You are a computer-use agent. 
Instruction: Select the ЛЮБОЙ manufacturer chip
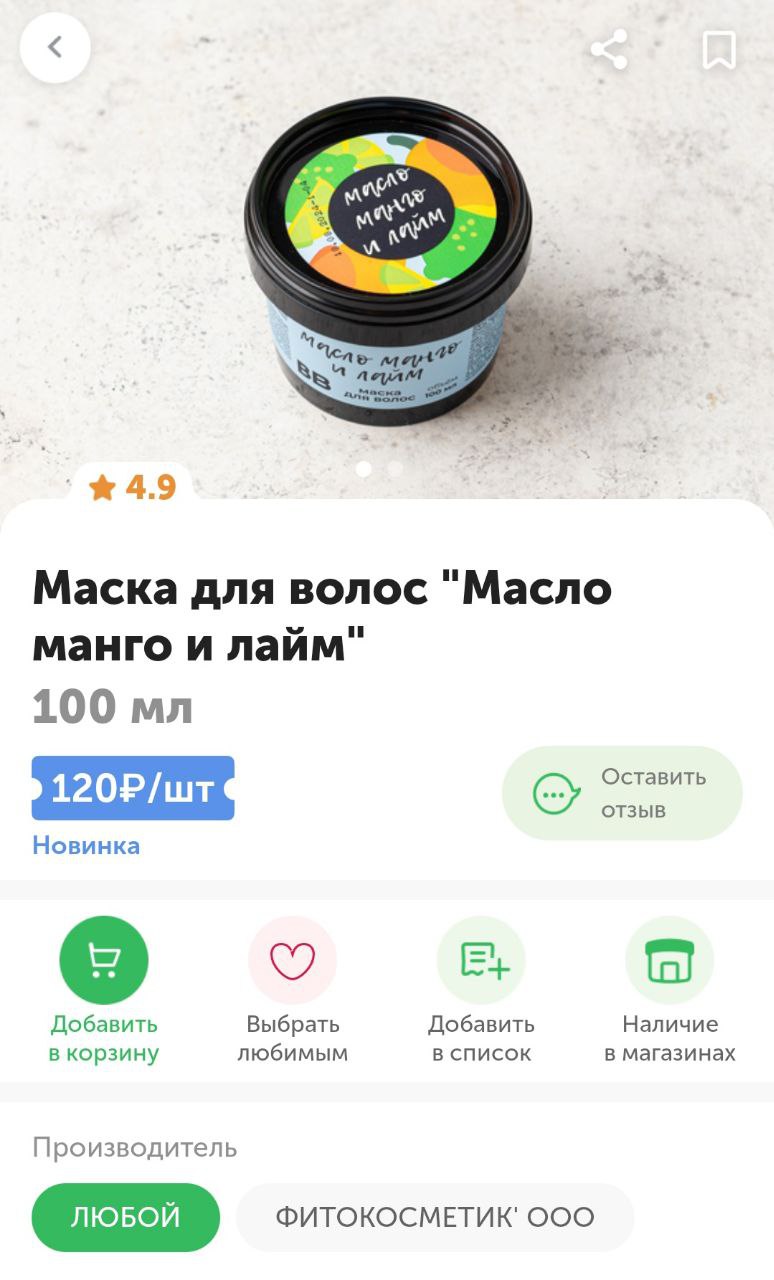pyautogui.click(x=126, y=1217)
